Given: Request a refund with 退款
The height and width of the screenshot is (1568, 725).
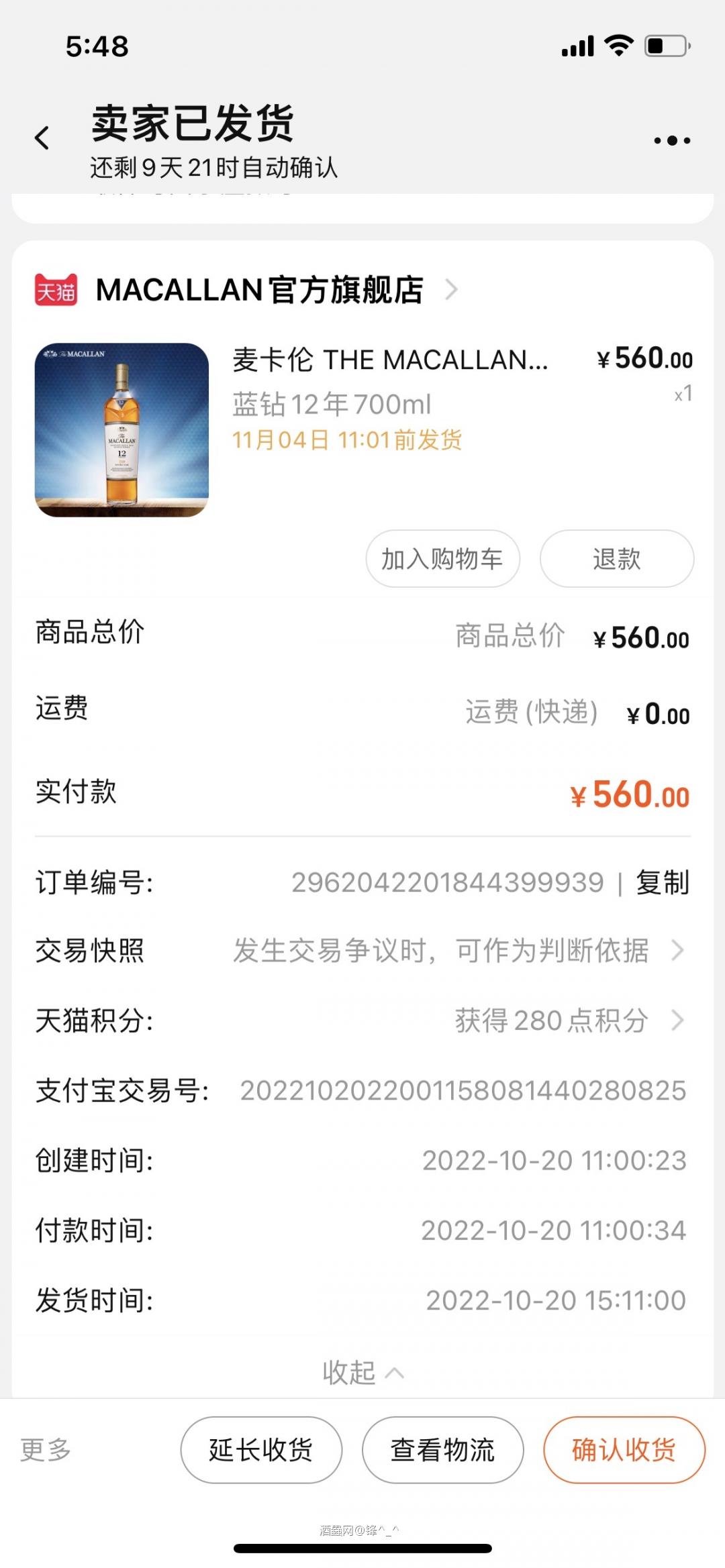Looking at the screenshot, I should click(616, 558).
